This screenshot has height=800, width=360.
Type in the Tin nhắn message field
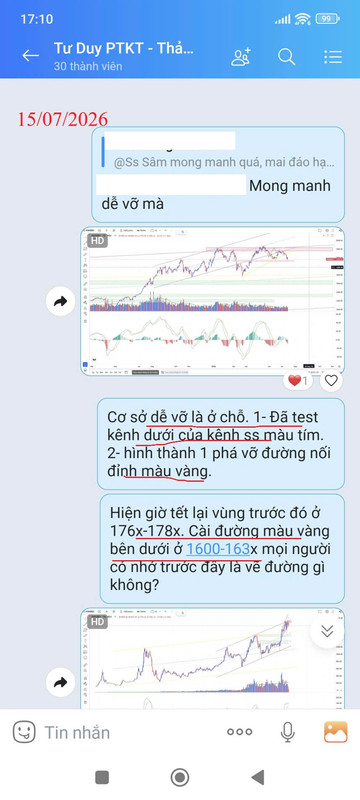click(x=130, y=733)
